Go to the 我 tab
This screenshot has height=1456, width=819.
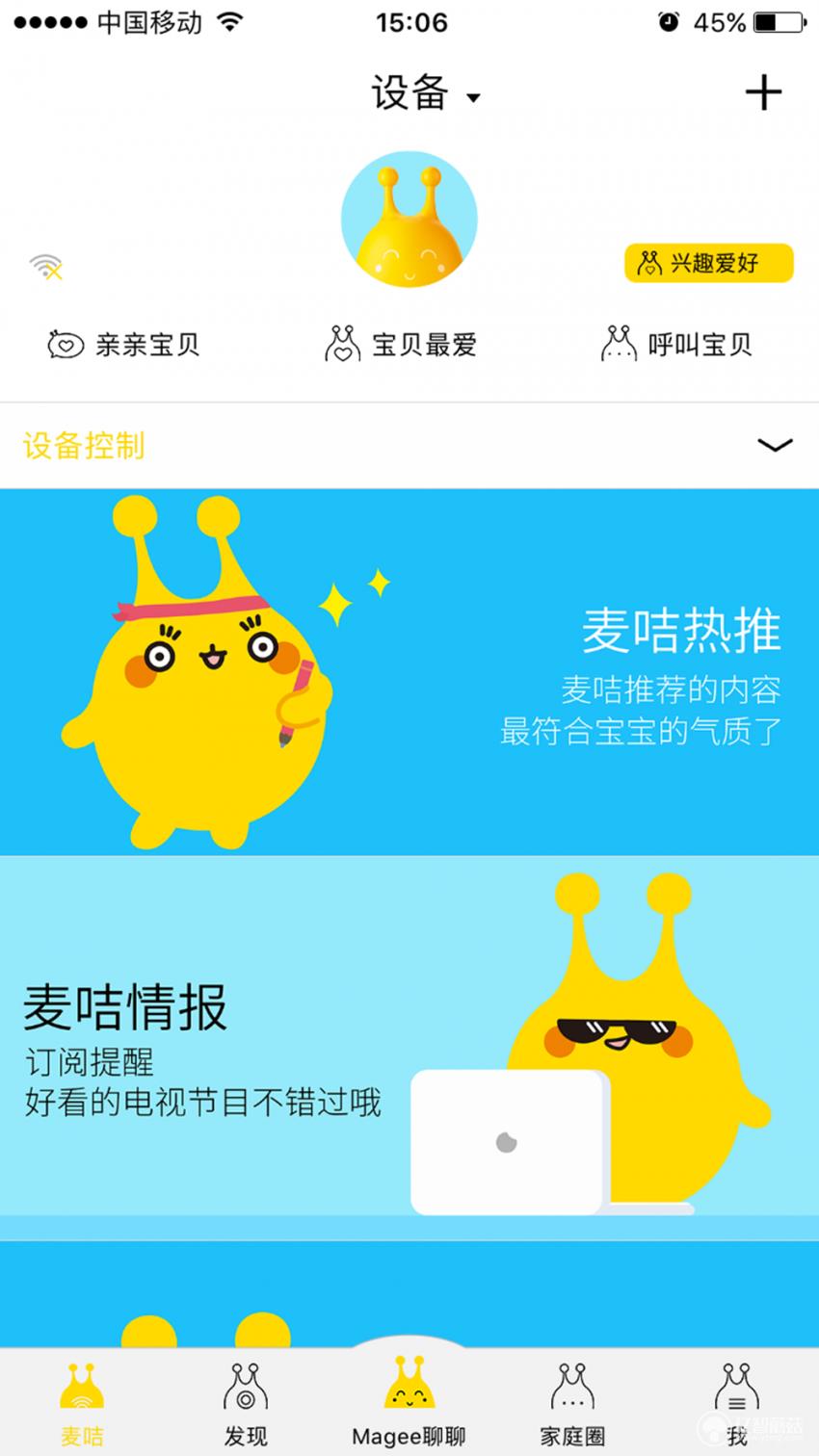pyautogui.click(x=737, y=1404)
